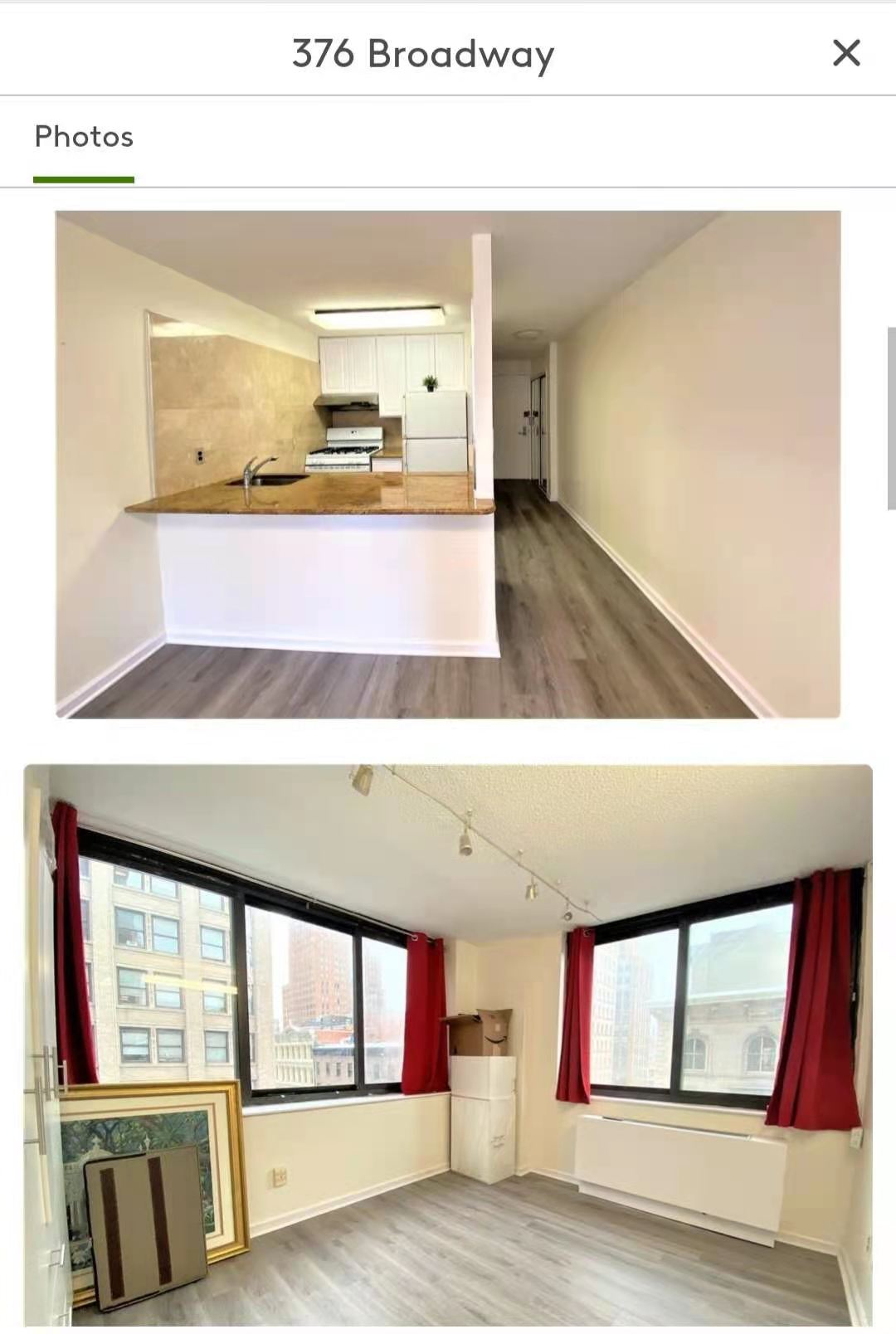Select the Photos tab

(84, 138)
